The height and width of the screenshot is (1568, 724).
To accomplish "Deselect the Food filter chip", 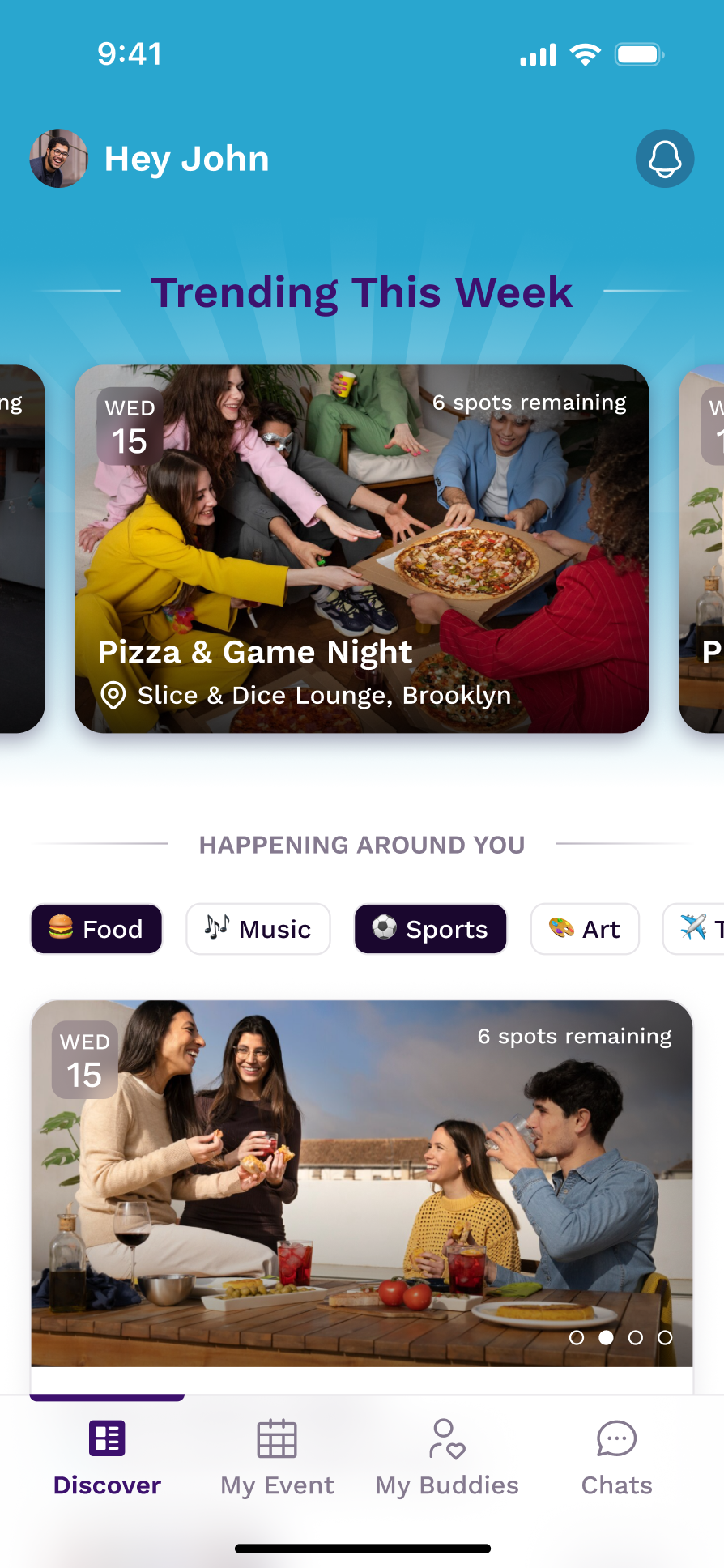I will coord(96,929).
